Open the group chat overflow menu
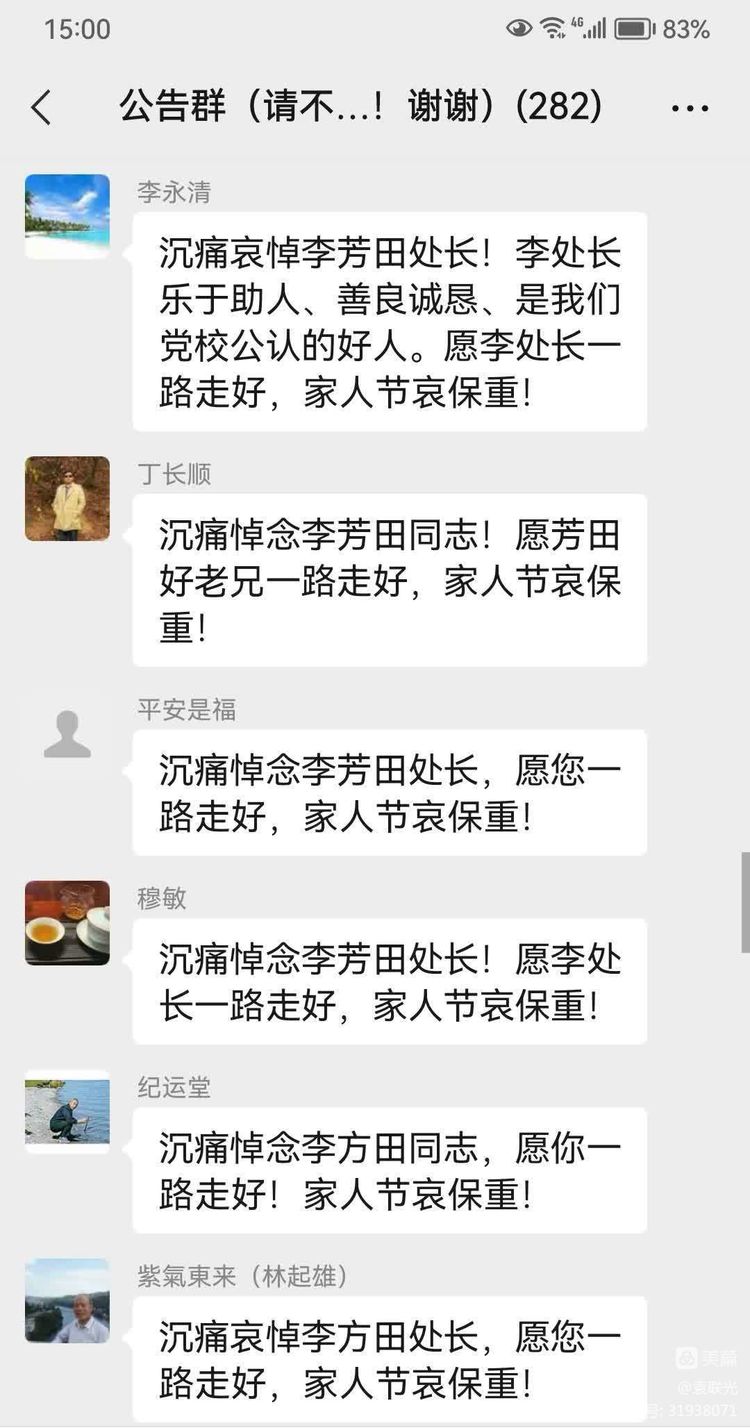750x1428 pixels. 689,108
